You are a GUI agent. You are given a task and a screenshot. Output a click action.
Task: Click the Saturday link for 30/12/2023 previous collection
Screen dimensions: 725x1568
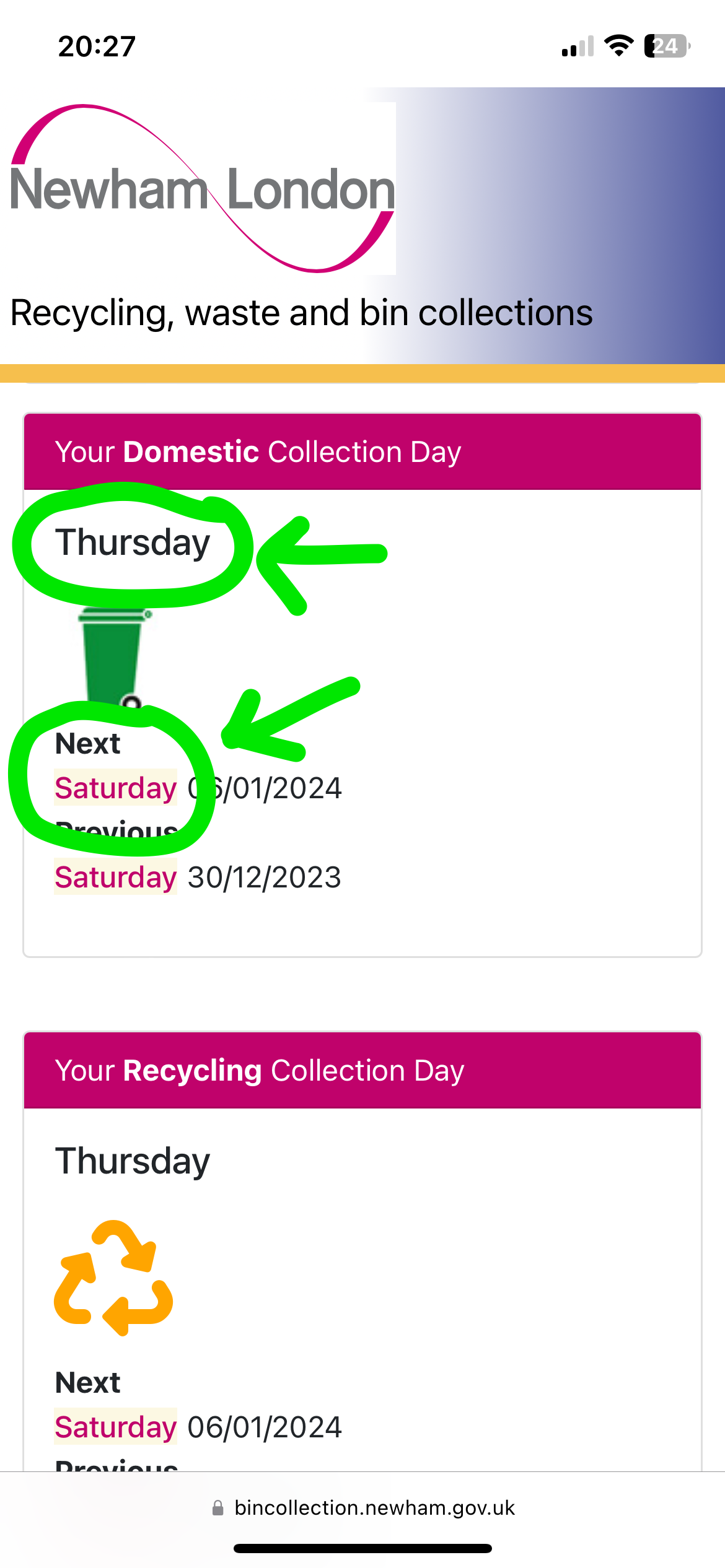(115, 877)
